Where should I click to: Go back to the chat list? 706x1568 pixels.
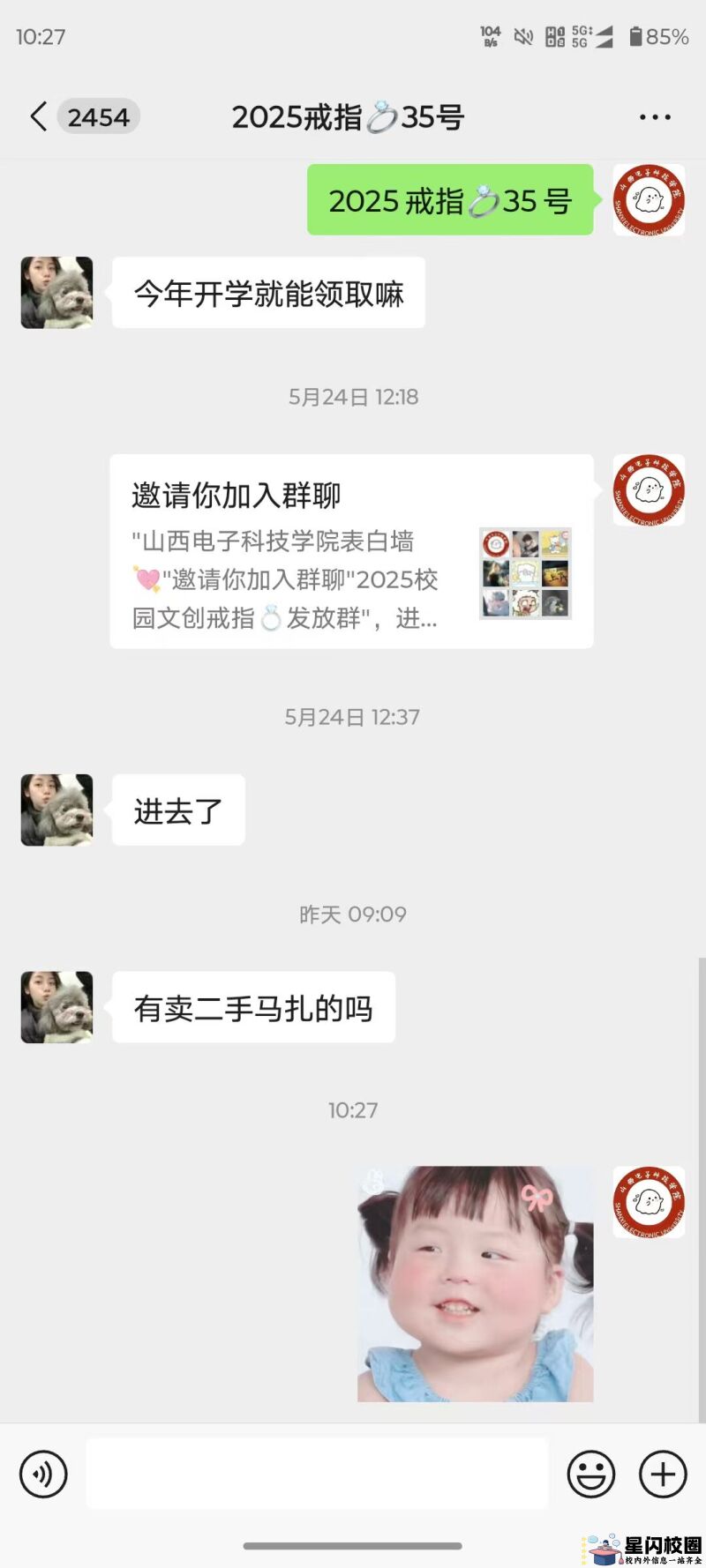click(x=39, y=116)
